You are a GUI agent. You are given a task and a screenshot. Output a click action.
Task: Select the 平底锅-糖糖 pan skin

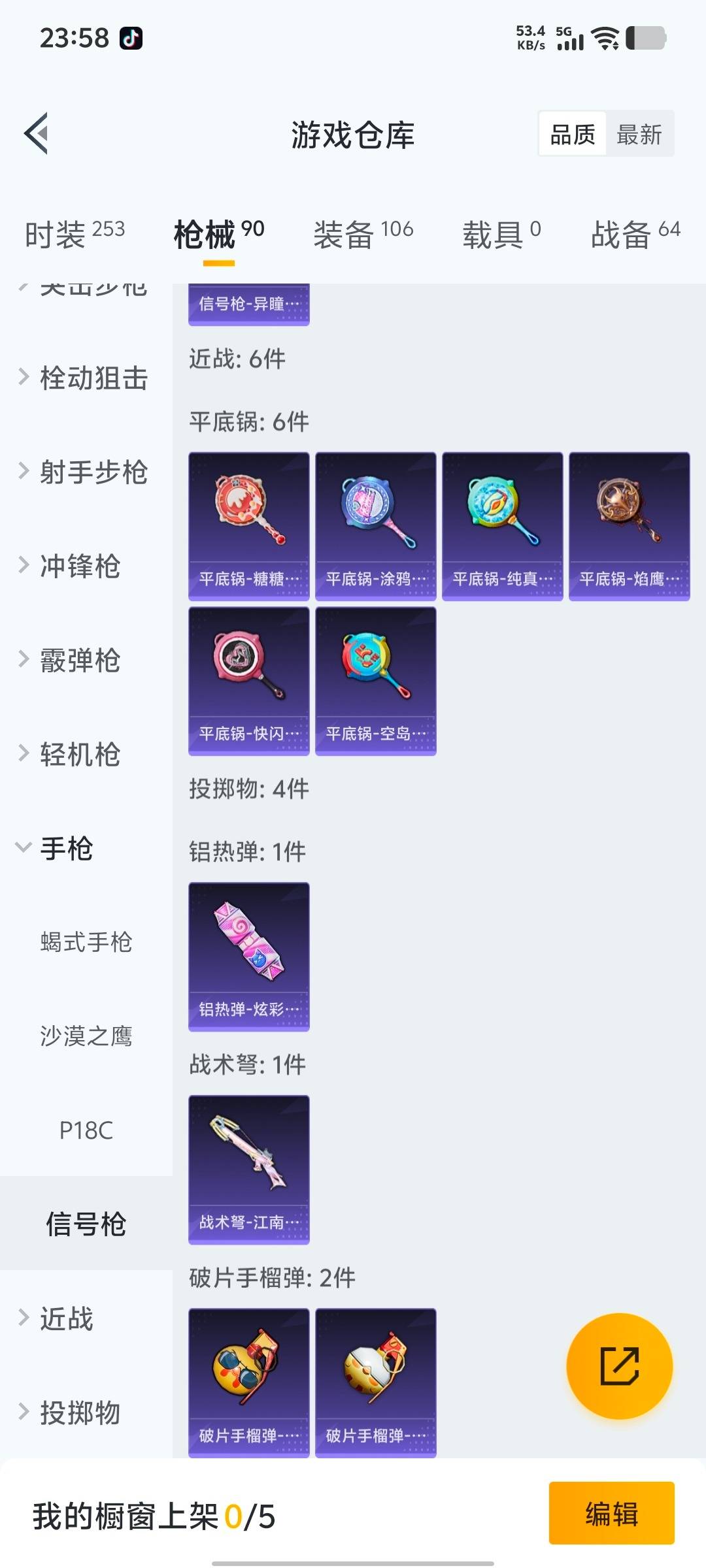(248, 523)
